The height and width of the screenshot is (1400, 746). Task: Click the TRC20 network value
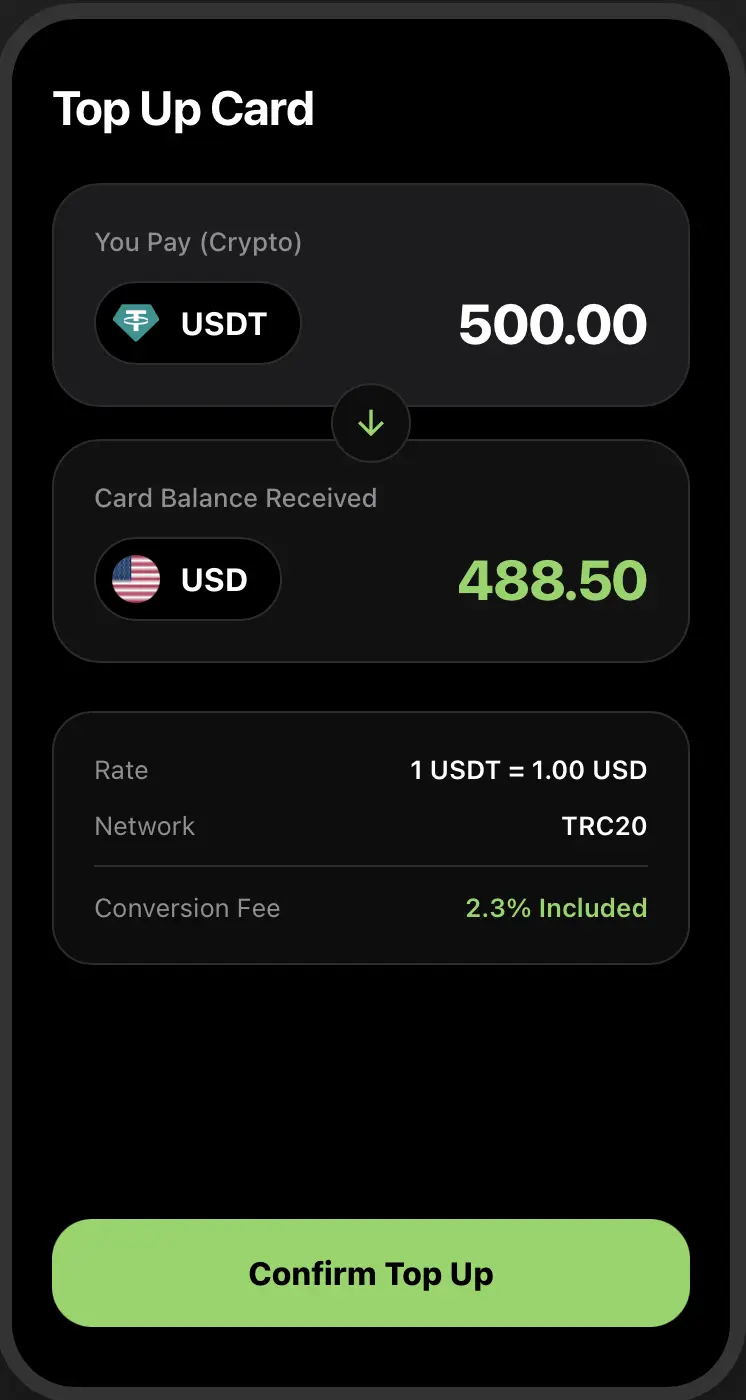coord(604,826)
